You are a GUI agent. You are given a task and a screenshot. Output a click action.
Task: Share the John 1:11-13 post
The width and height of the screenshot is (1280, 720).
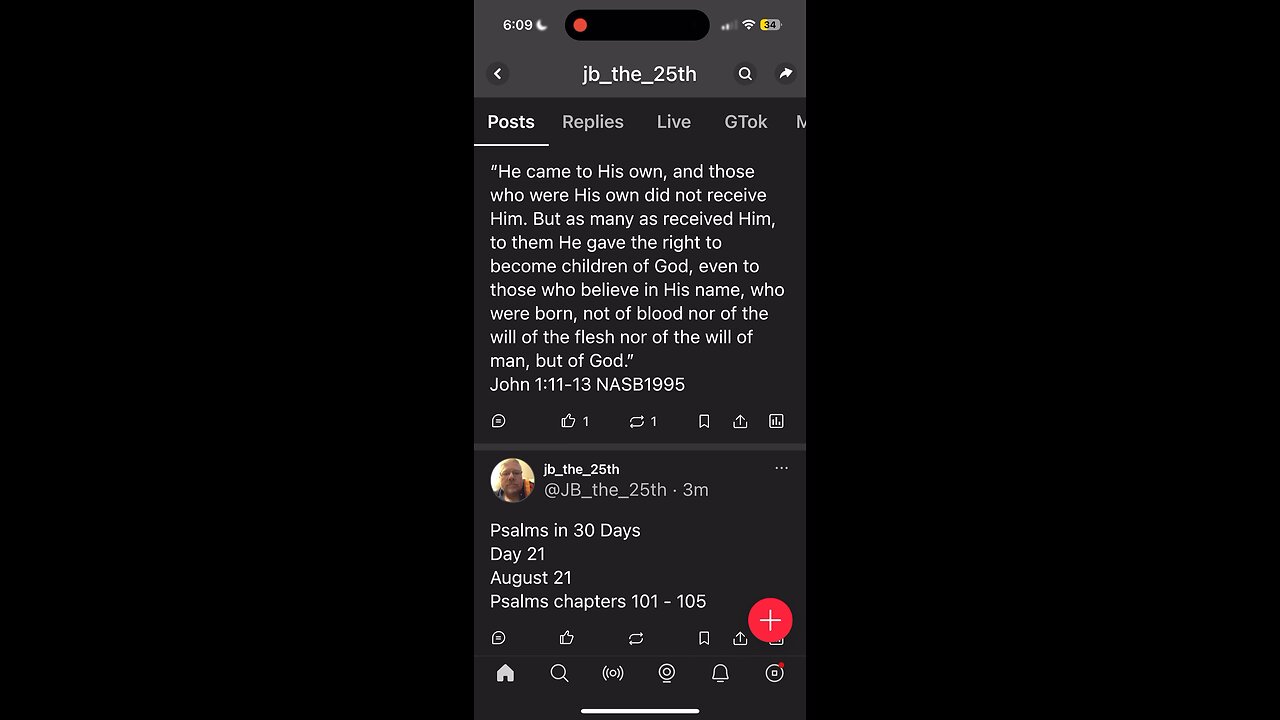(x=740, y=422)
